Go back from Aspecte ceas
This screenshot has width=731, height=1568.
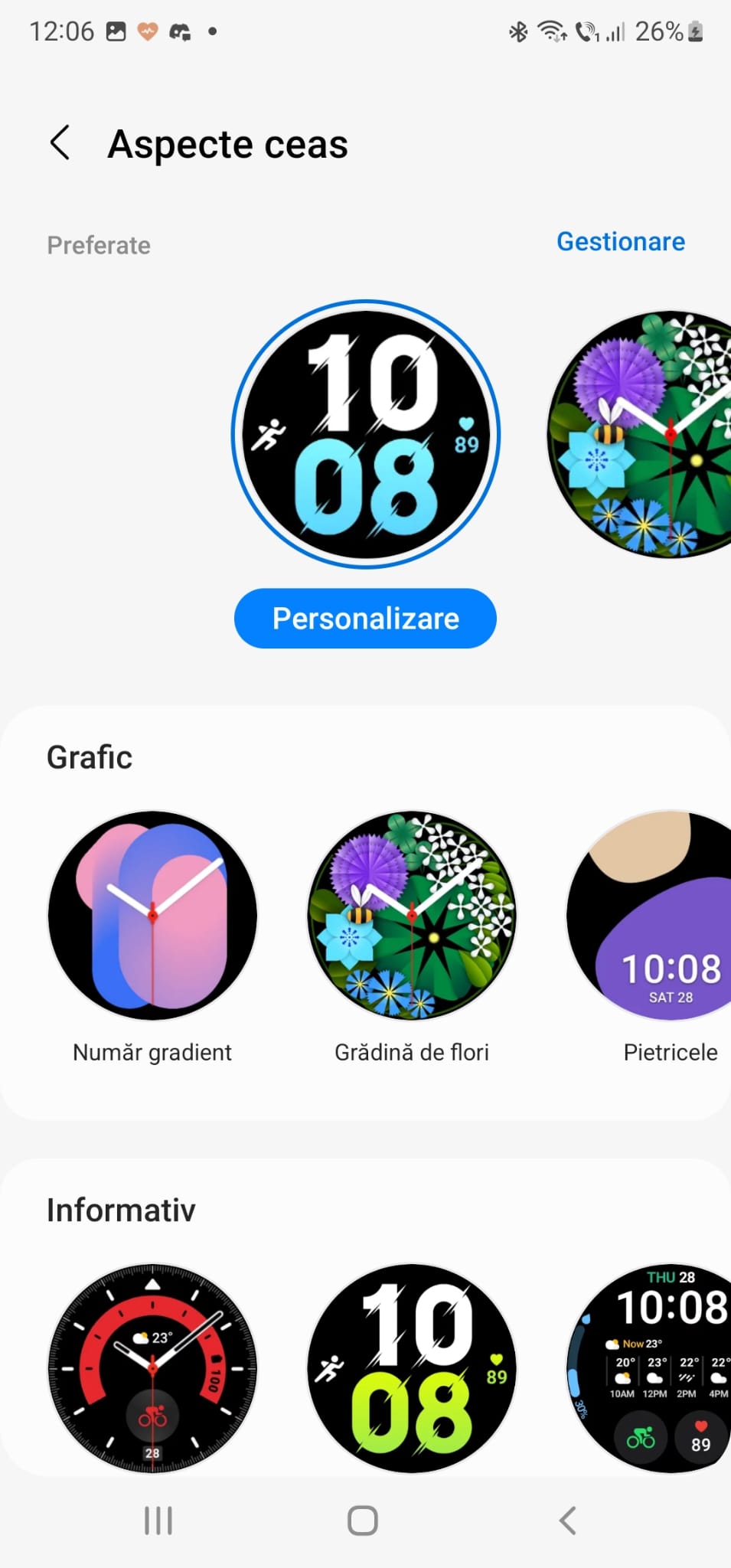60,143
